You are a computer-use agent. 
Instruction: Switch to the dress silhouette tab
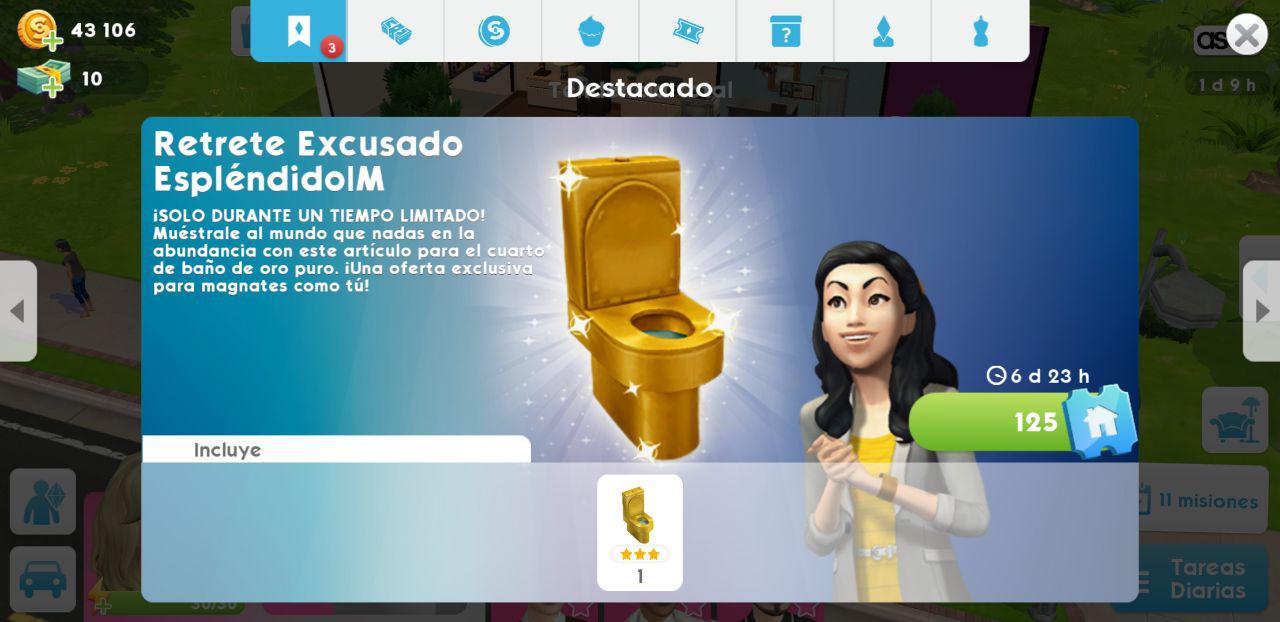tap(883, 31)
